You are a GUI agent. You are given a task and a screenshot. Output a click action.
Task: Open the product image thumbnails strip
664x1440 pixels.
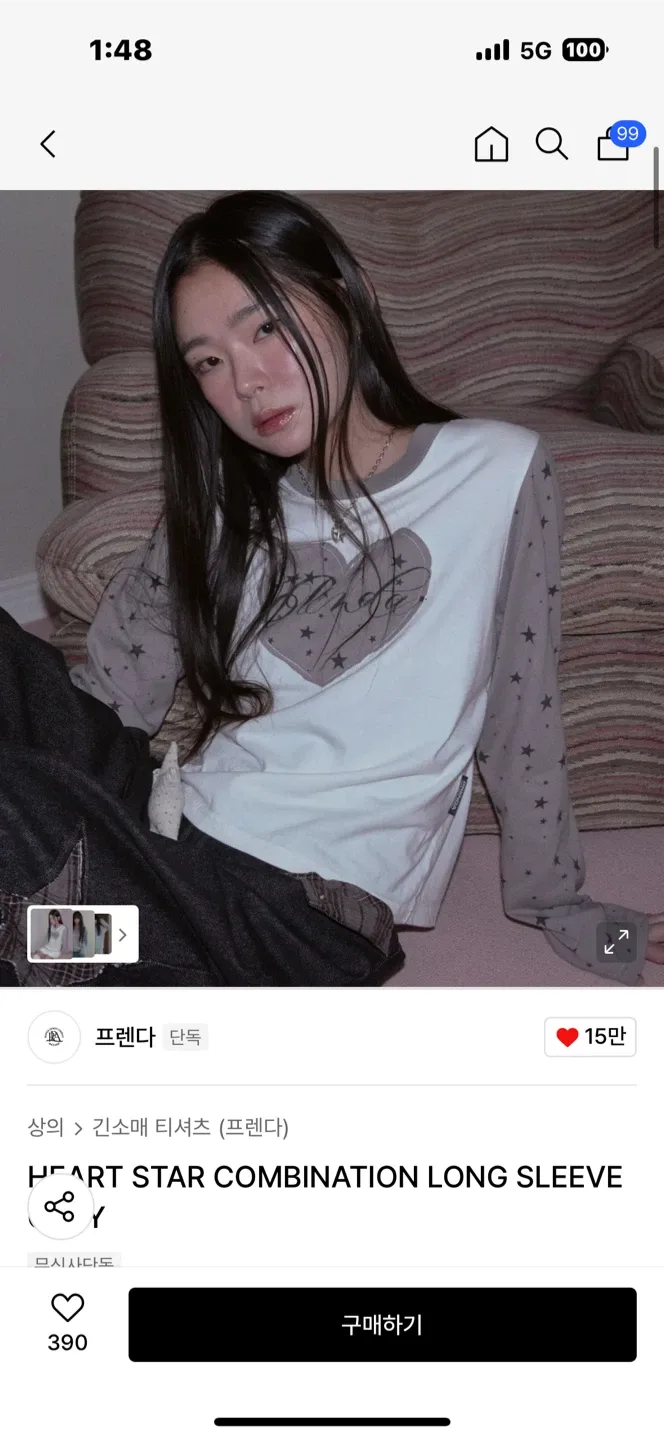coord(83,934)
